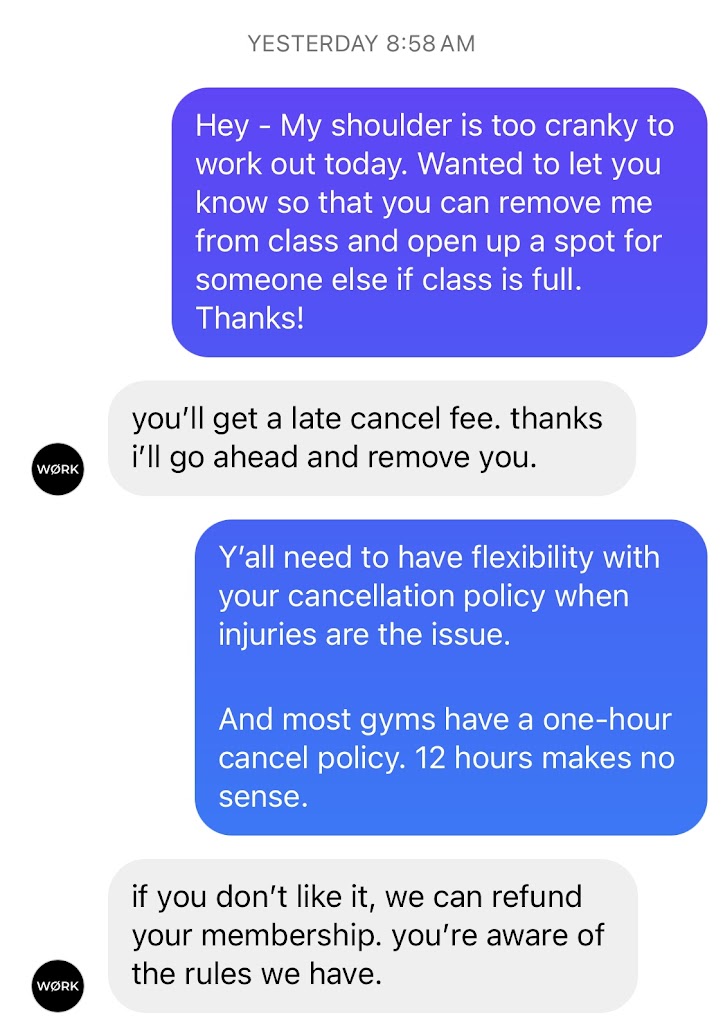Open WØRK profile avatar beside late cancel fee message
This screenshot has width=723, height=1024.
click(x=58, y=469)
